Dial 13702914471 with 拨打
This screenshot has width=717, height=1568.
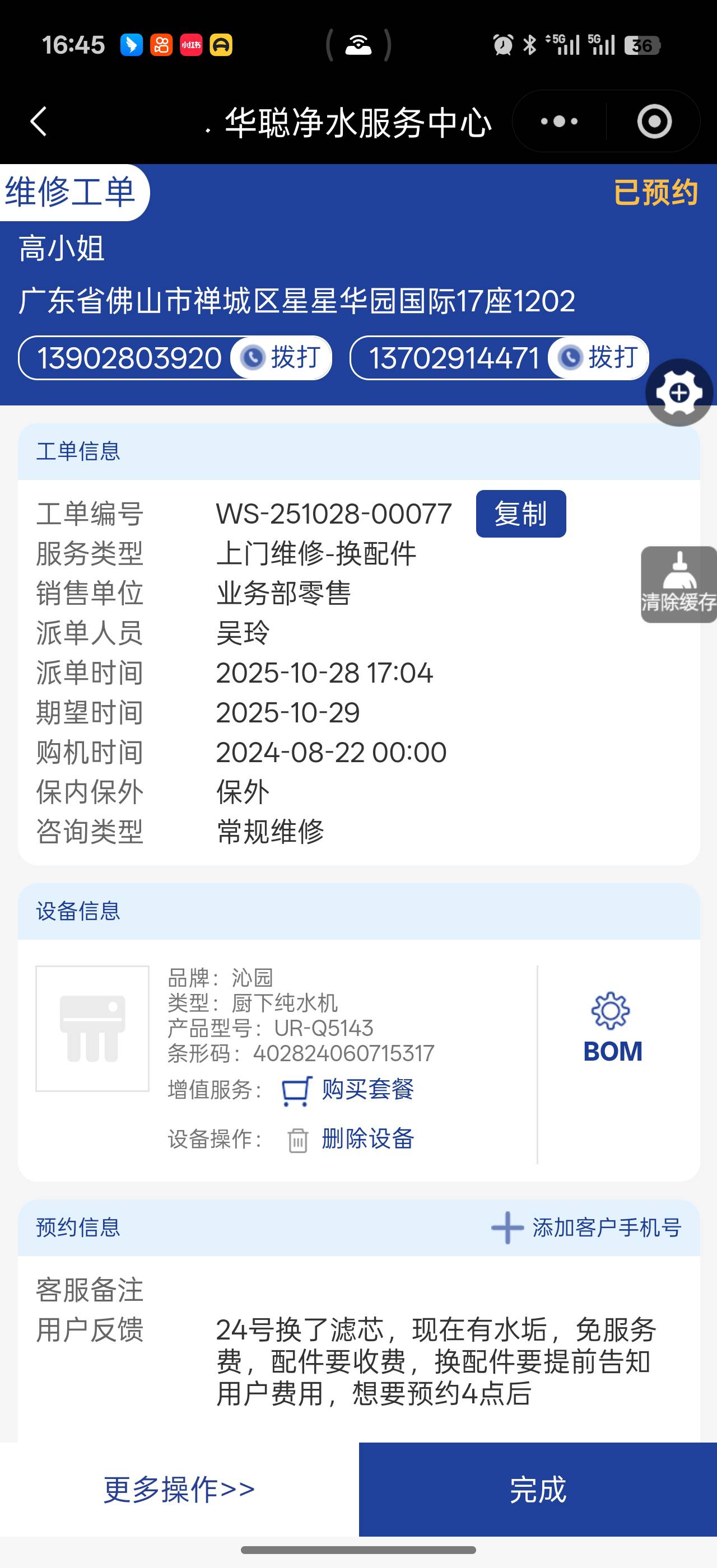(599, 357)
